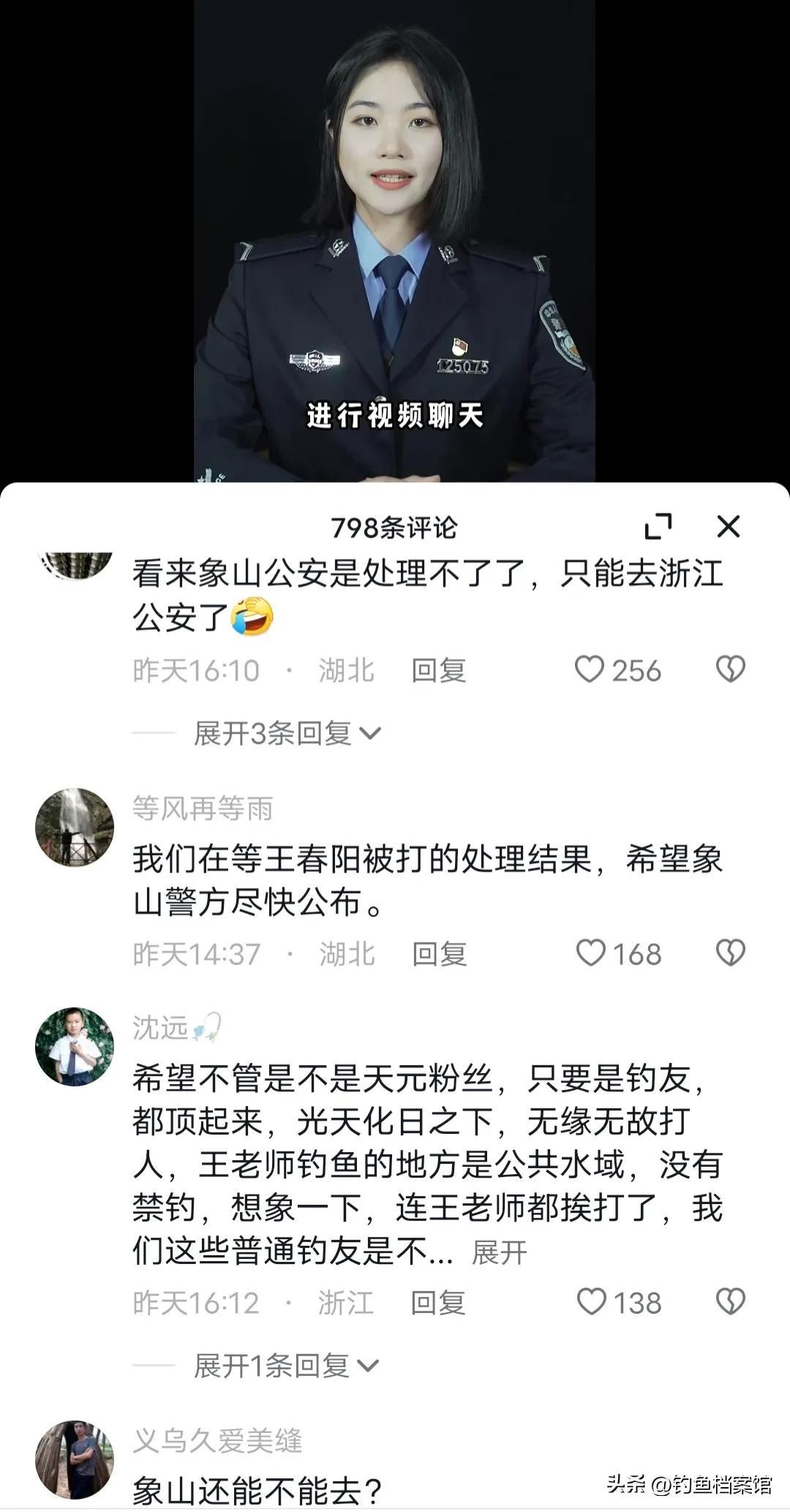This screenshot has width=790, height=1512.
Task: Expand 展开1条回复 under 沈远's comment
Action: click(x=286, y=1365)
